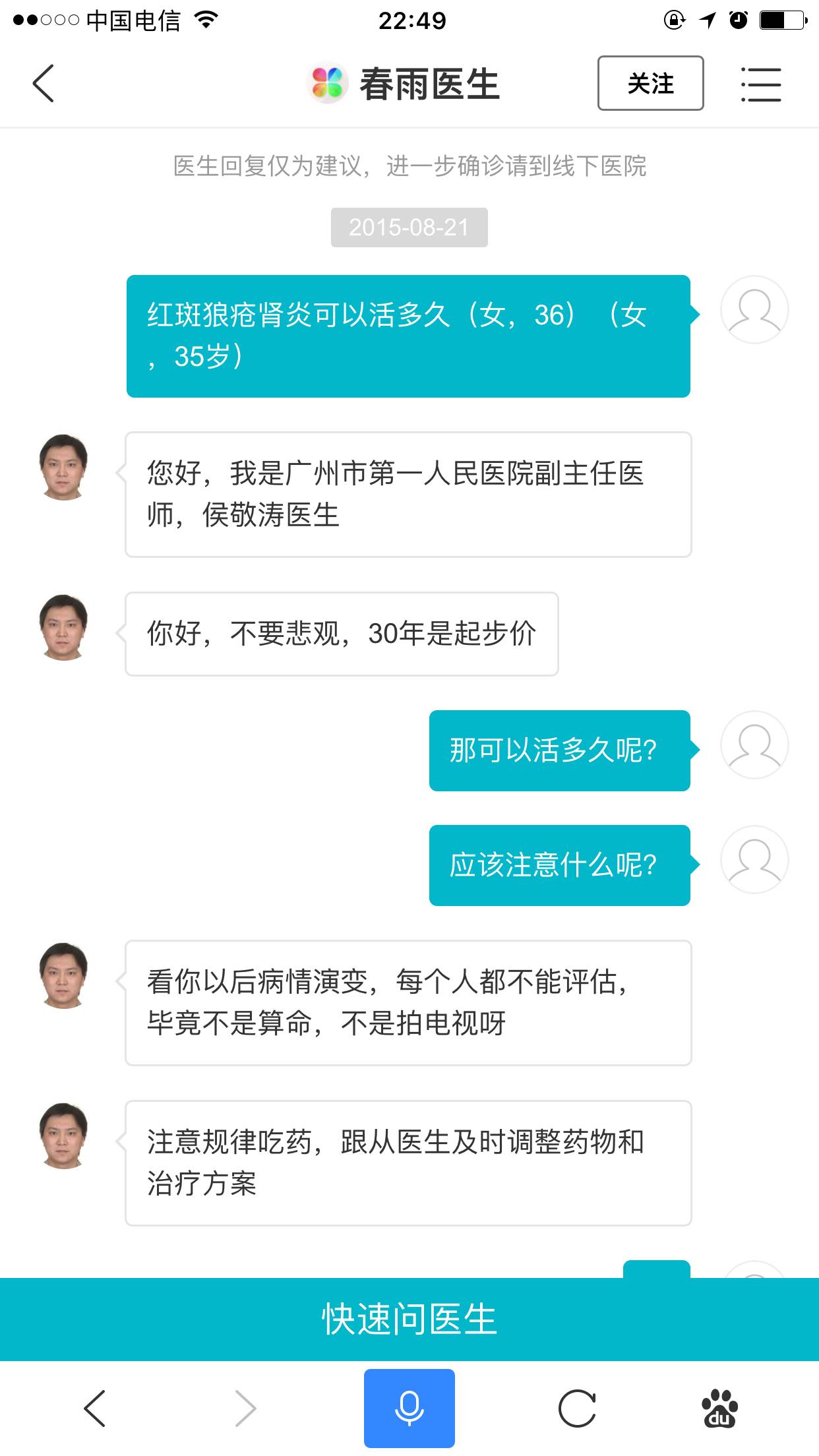Reload the page with the refresh icon
Viewport: 819px width, 1456px height.
coord(577,1409)
